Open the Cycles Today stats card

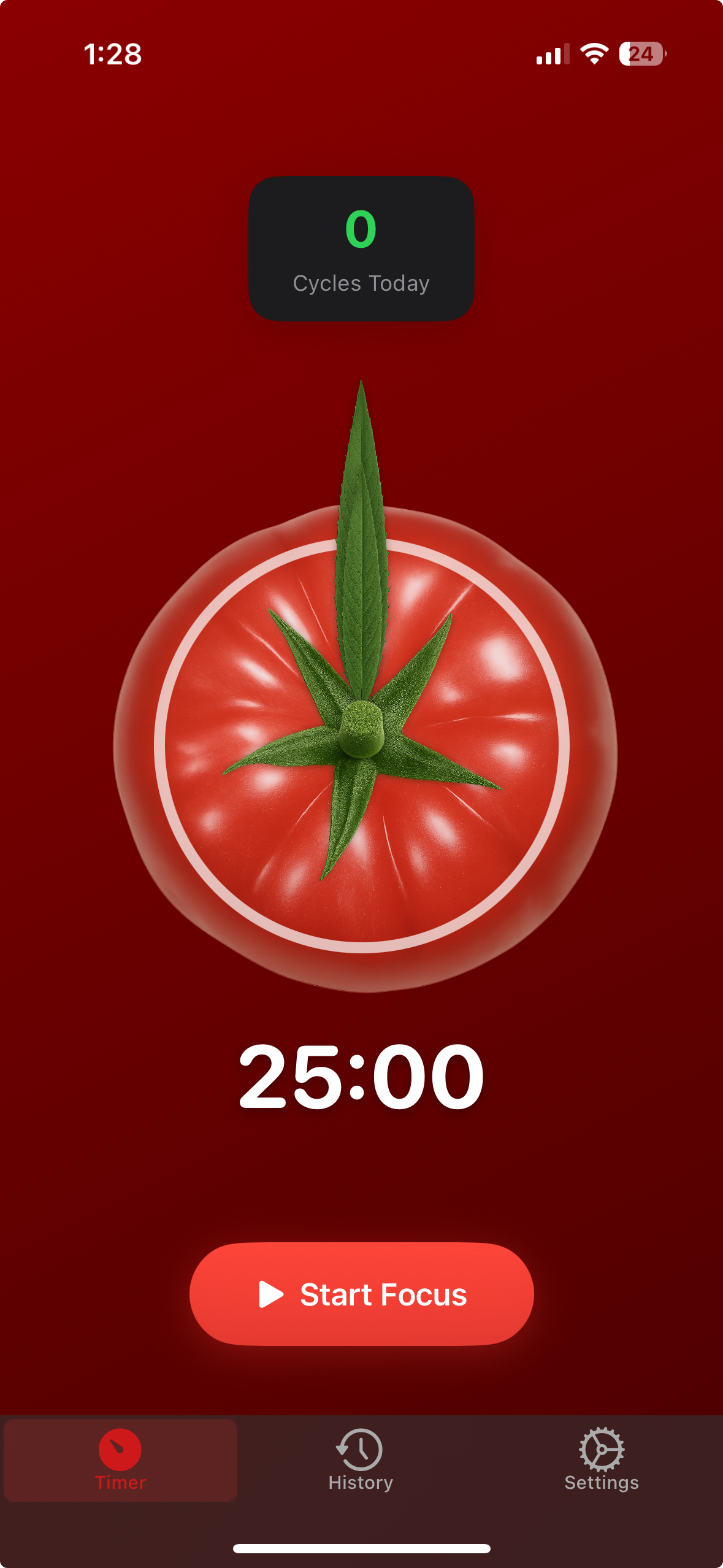click(x=361, y=248)
